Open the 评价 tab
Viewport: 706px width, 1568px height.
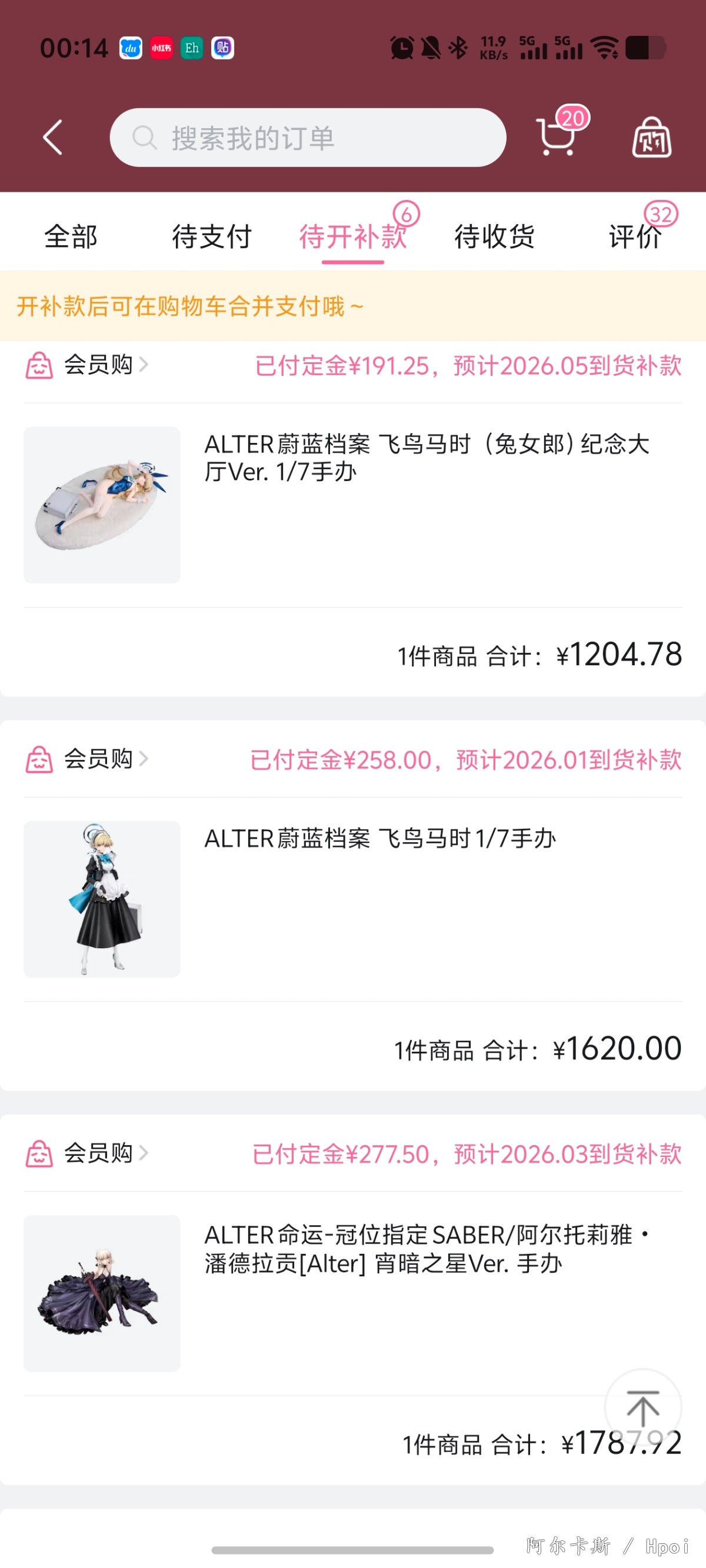(635, 237)
